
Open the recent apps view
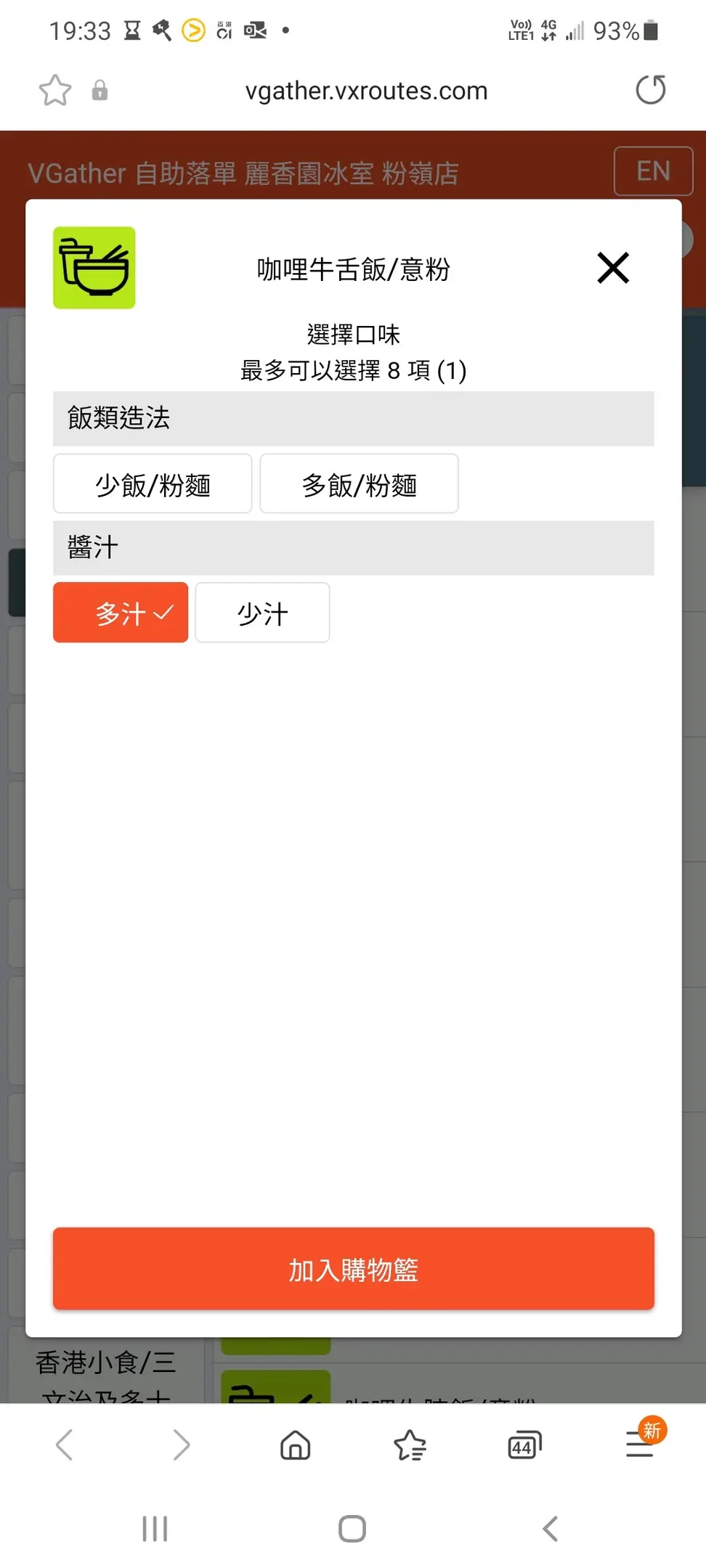155,1529
